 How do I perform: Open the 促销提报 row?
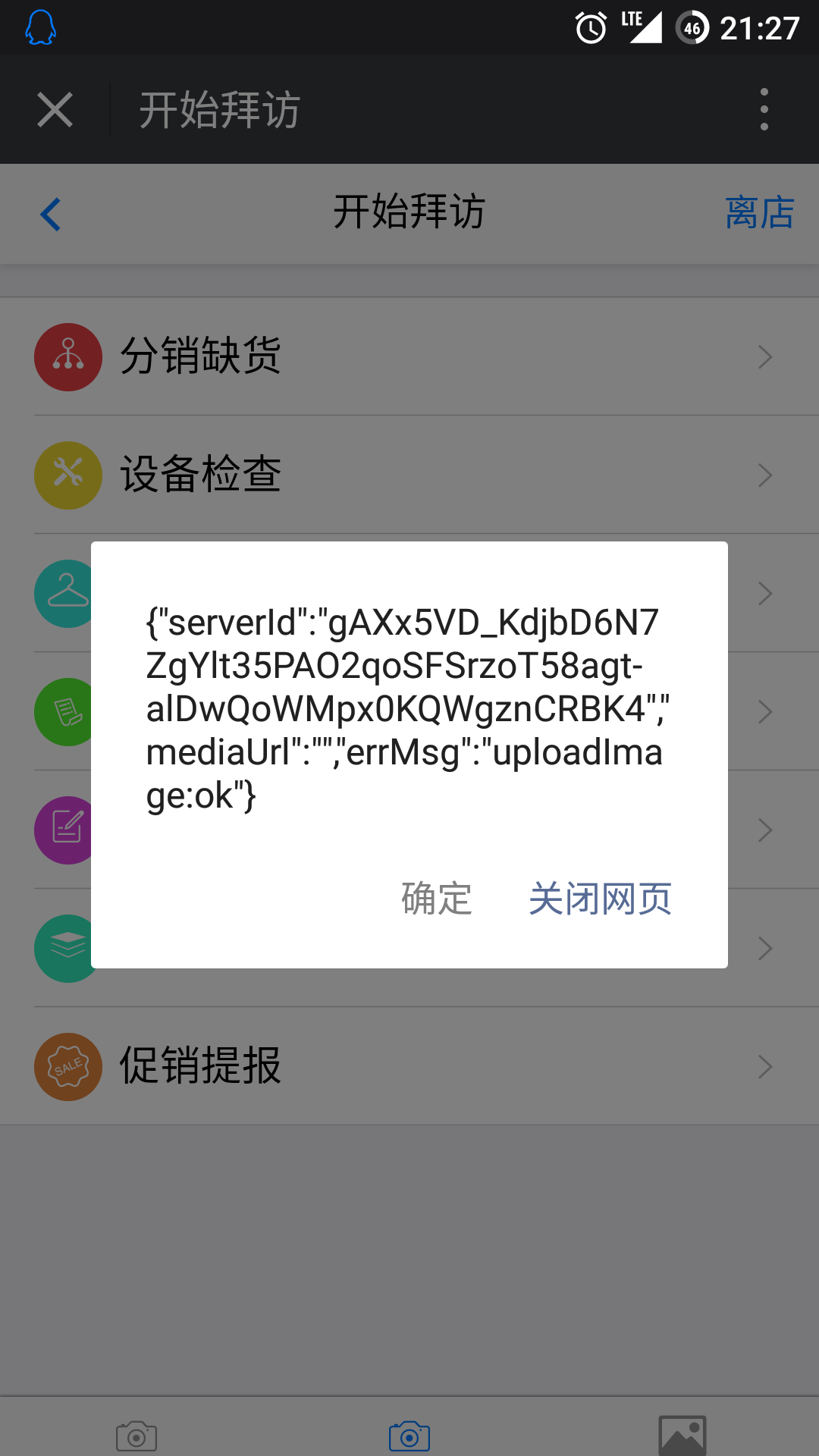409,1066
